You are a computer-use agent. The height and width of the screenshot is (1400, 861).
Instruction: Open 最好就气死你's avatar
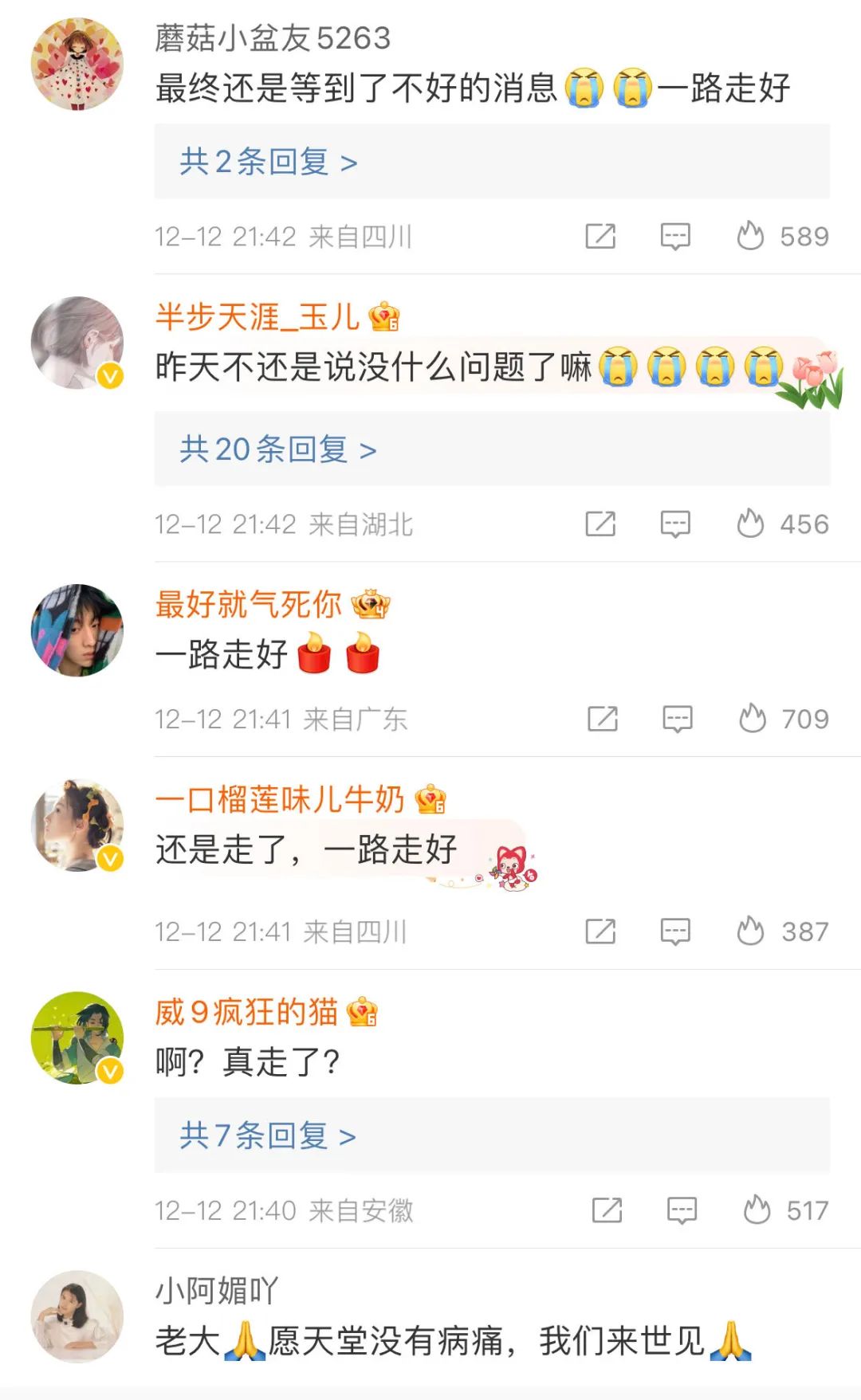pos(77,630)
